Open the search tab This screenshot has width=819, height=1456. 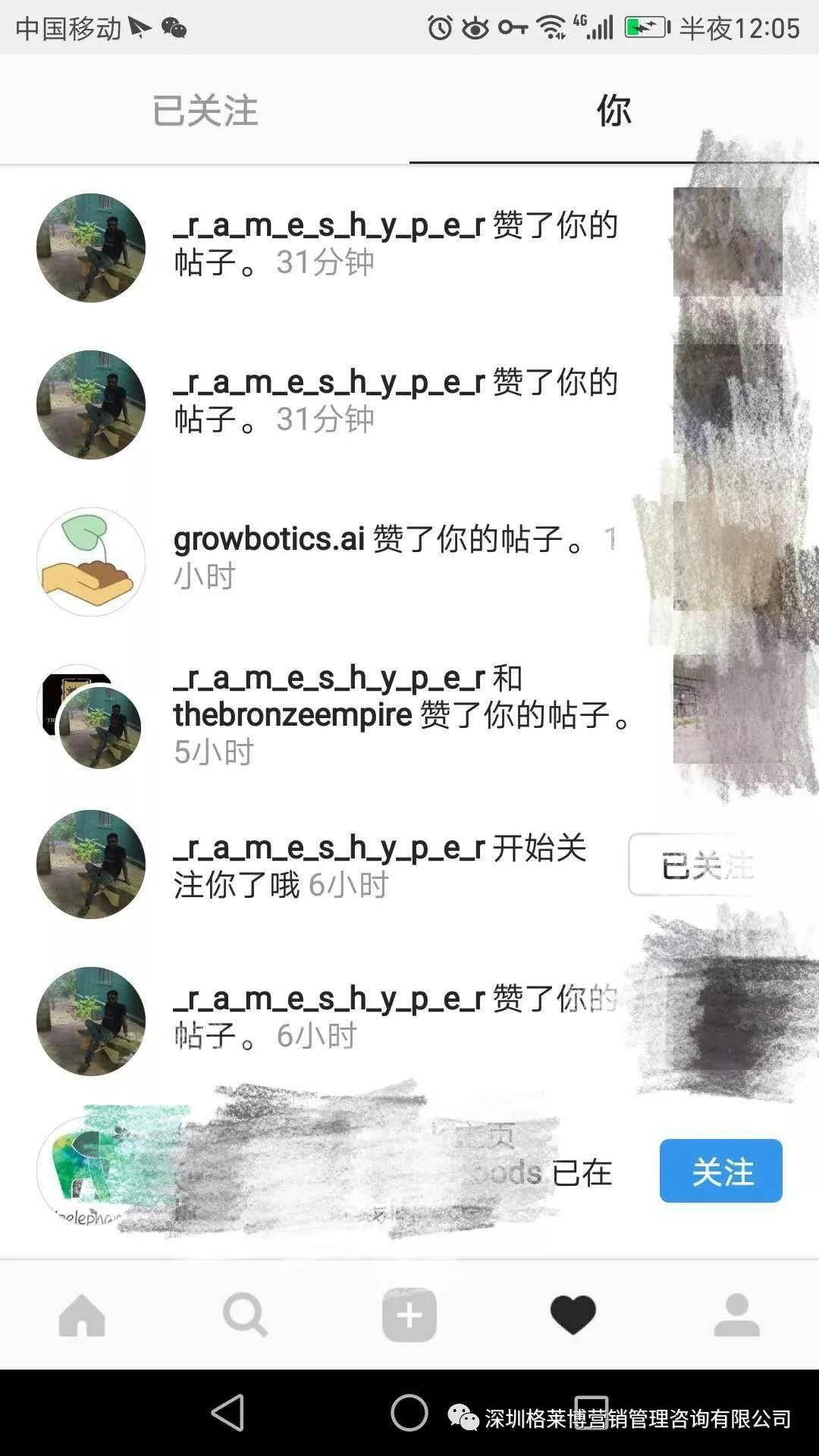click(x=246, y=1315)
